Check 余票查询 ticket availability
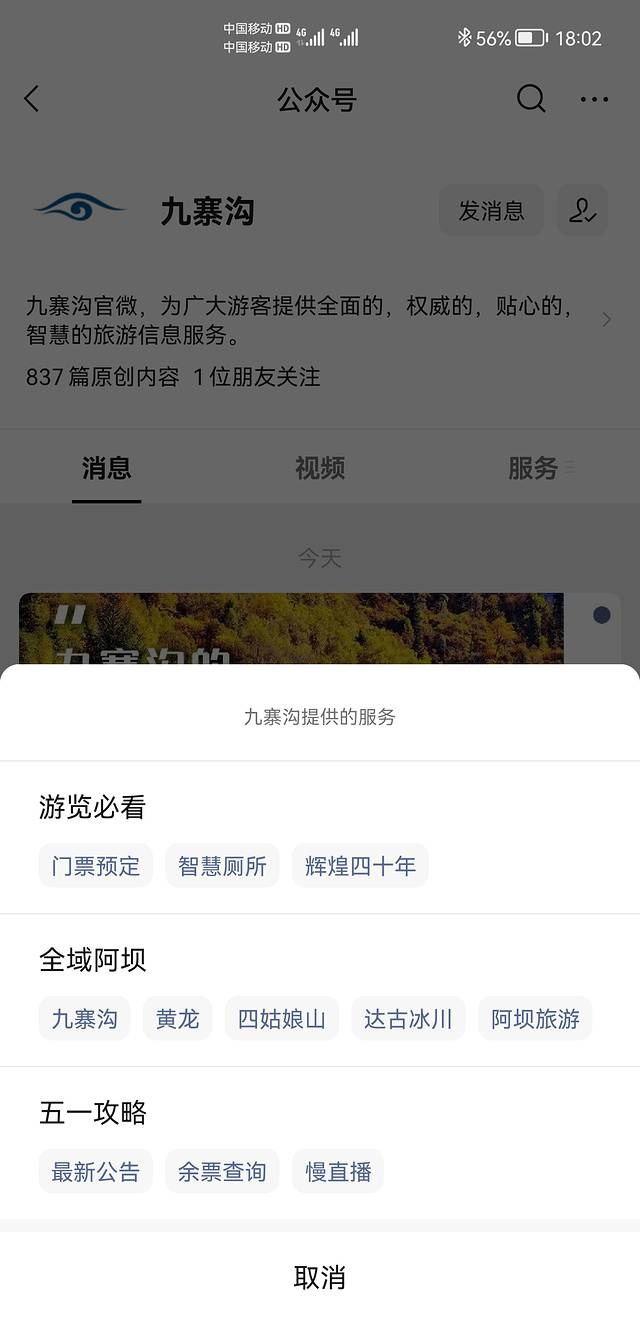The image size is (640, 1320). tap(222, 1171)
